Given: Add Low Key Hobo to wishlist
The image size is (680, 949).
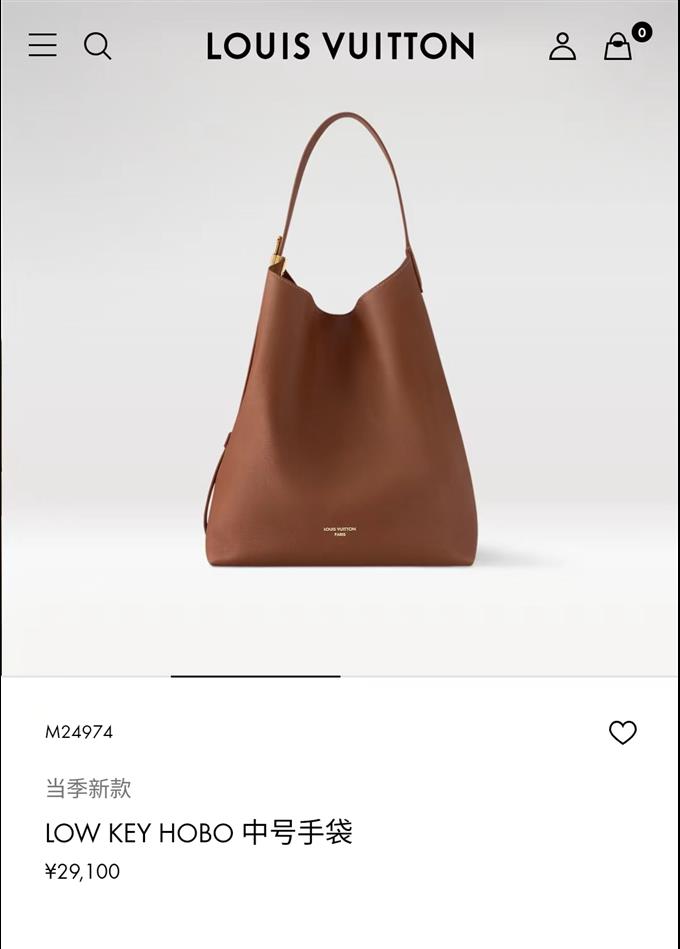Looking at the screenshot, I should [622, 733].
